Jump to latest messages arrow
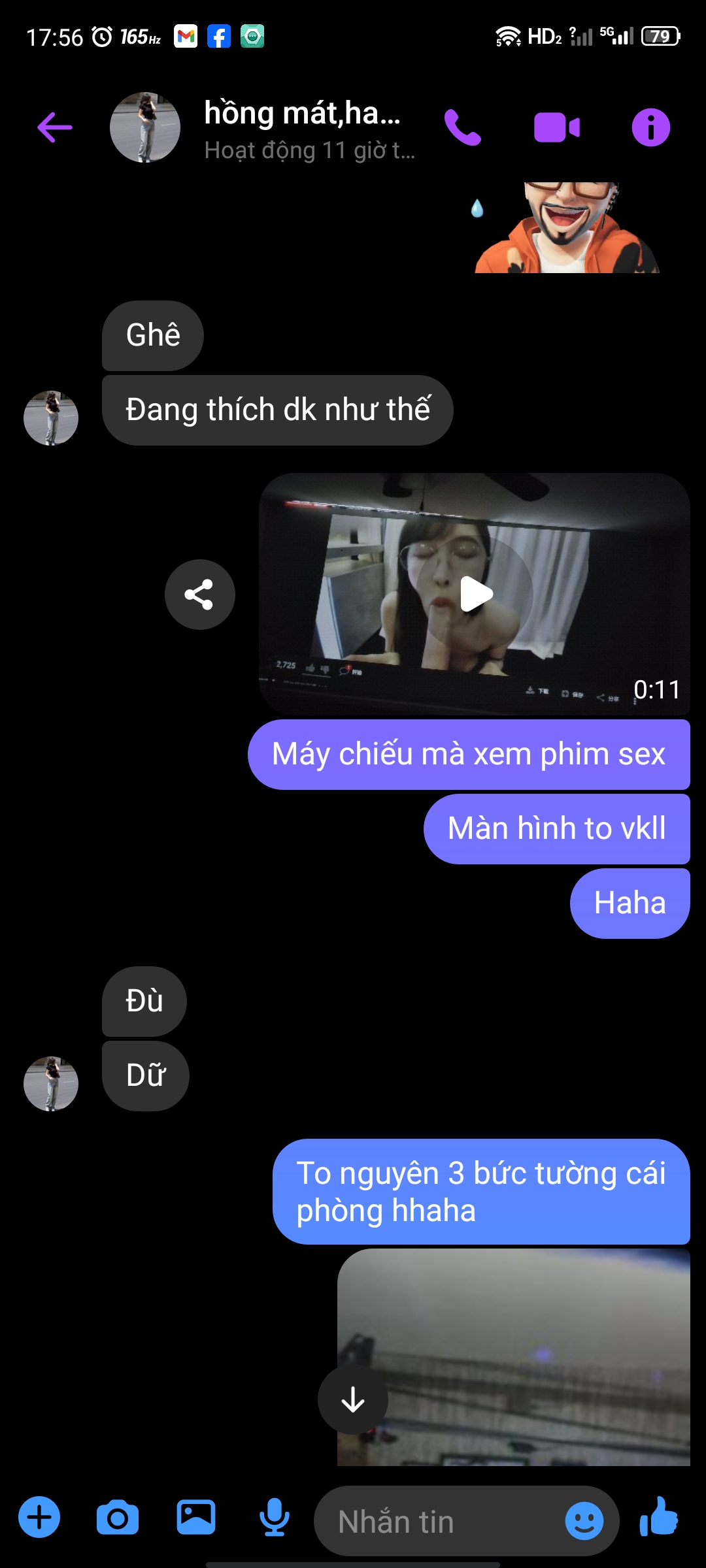The height and width of the screenshot is (1568, 706). (x=353, y=1399)
